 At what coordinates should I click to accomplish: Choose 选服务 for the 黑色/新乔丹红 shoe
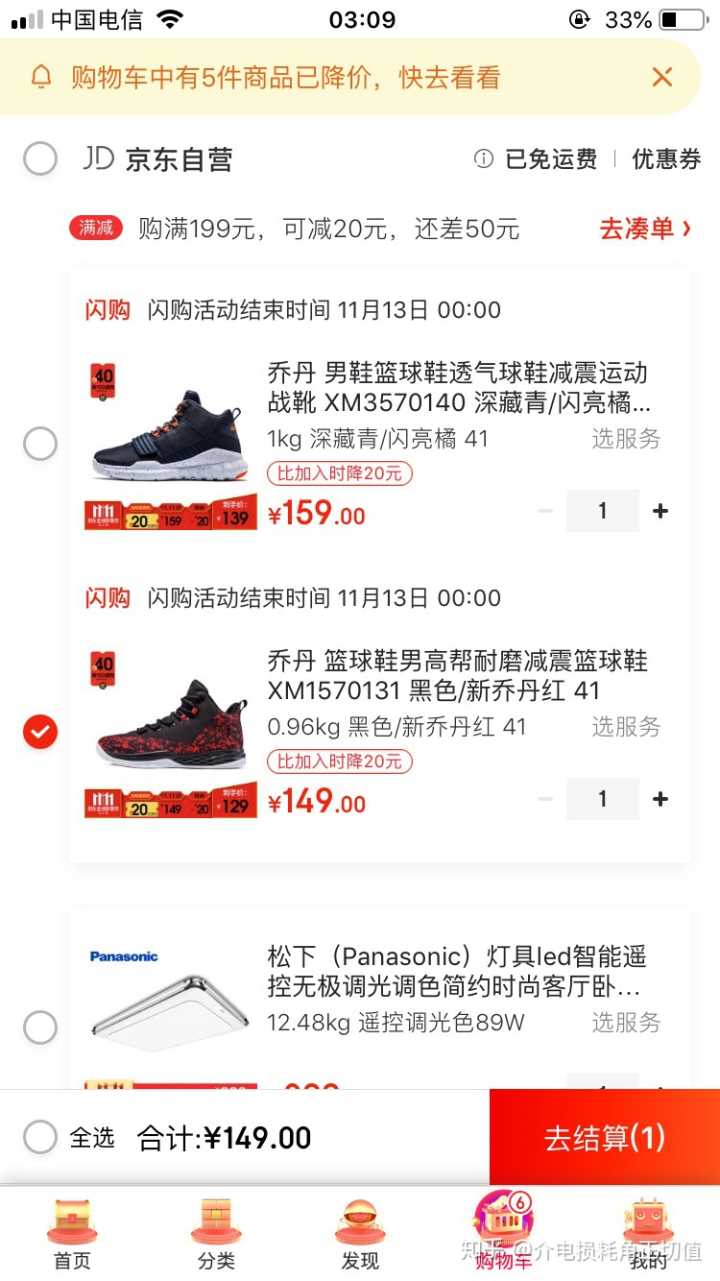(x=626, y=726)
